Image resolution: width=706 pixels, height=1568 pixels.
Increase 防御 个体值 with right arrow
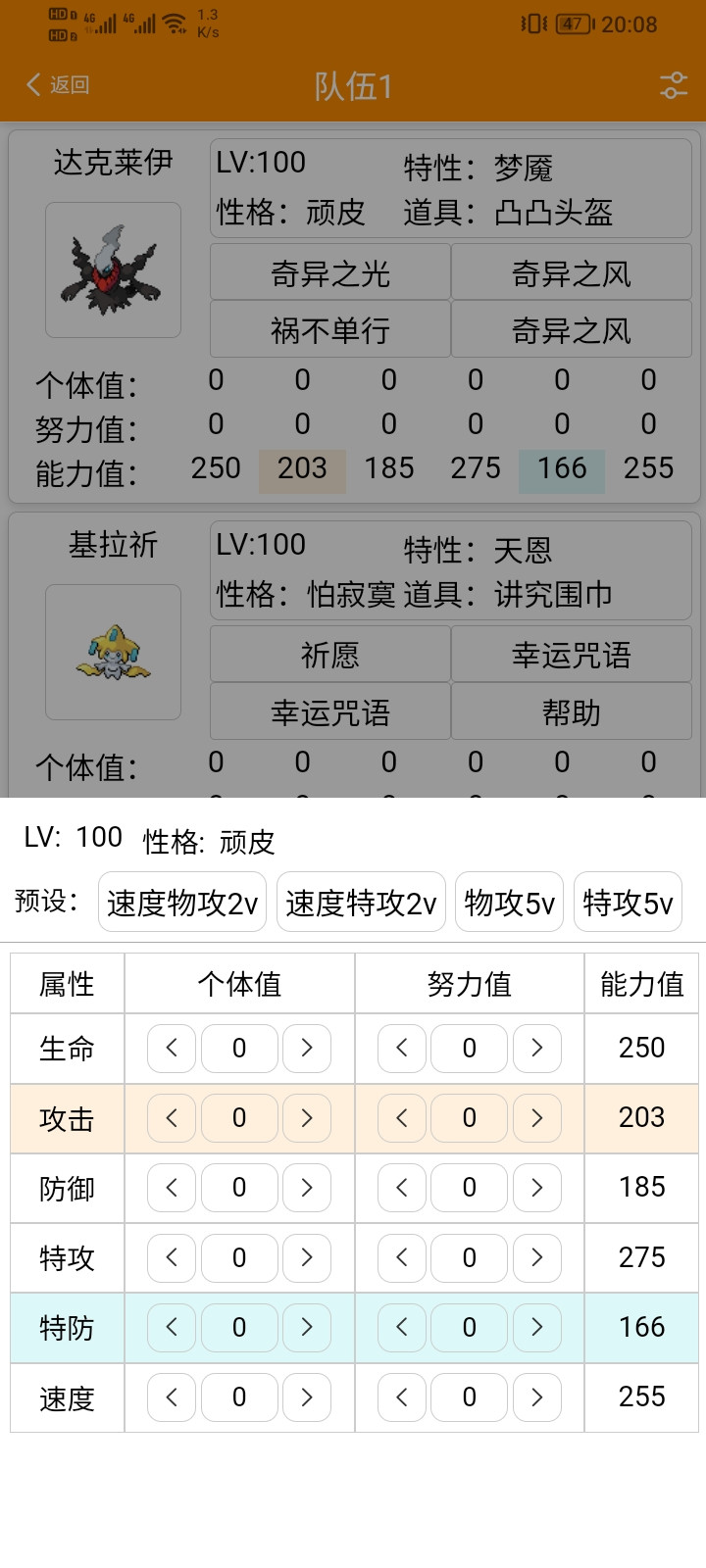tap(306, 1188)
